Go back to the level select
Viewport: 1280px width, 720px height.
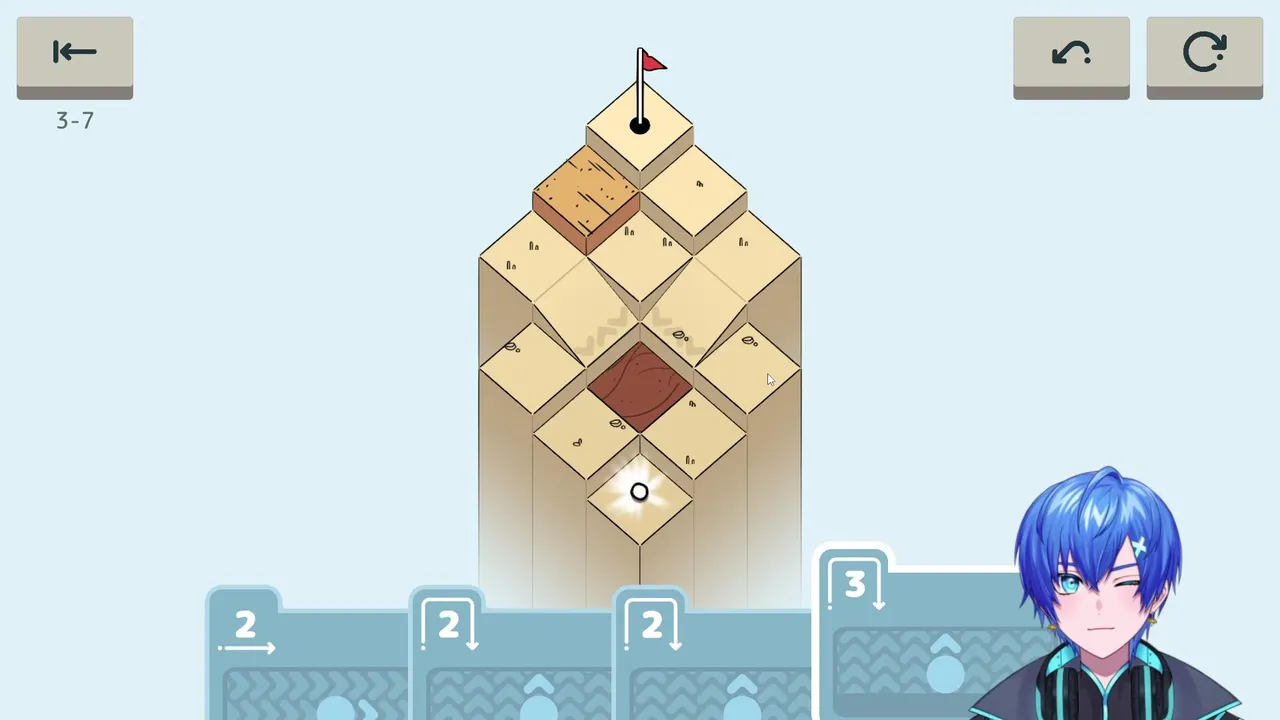[74, 55]
